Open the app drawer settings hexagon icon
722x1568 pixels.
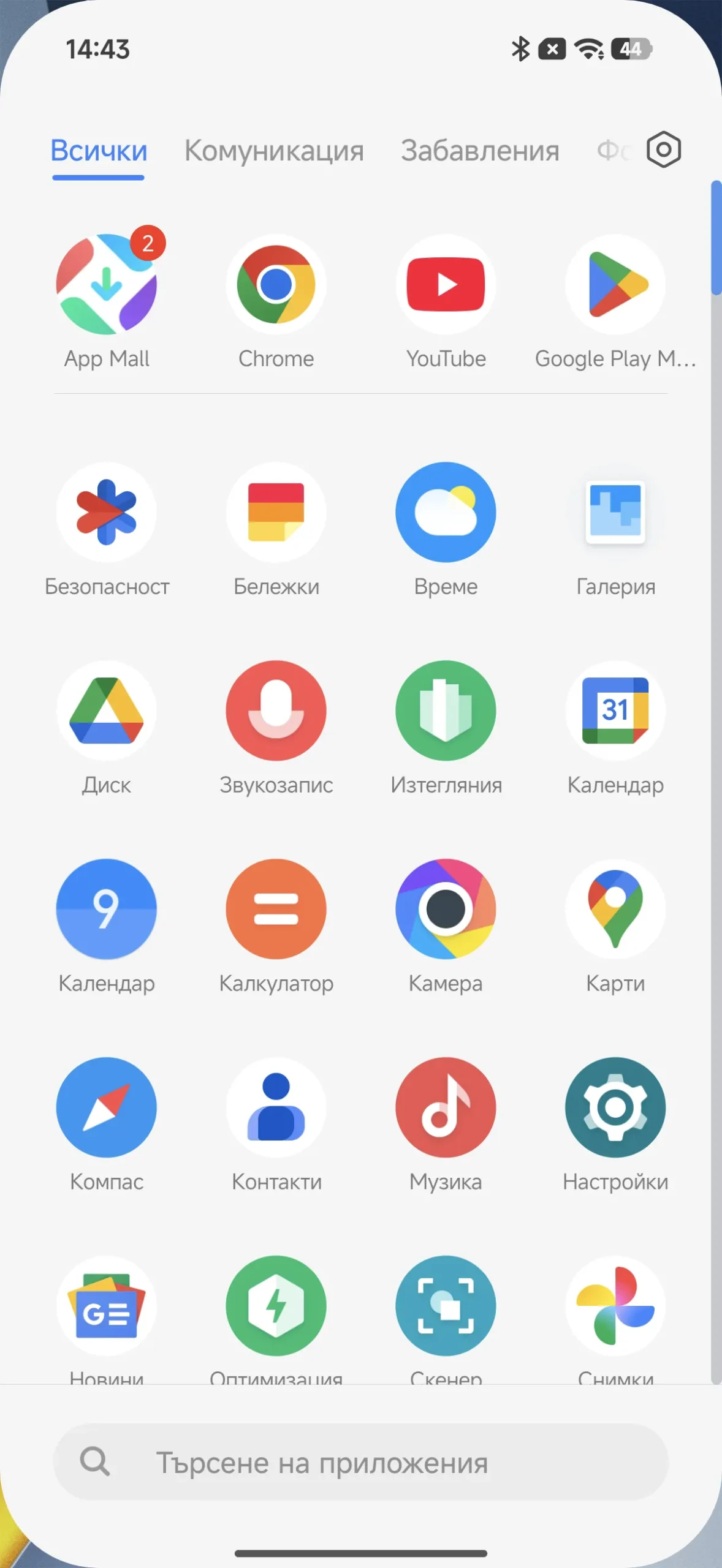tap(663, 149)
